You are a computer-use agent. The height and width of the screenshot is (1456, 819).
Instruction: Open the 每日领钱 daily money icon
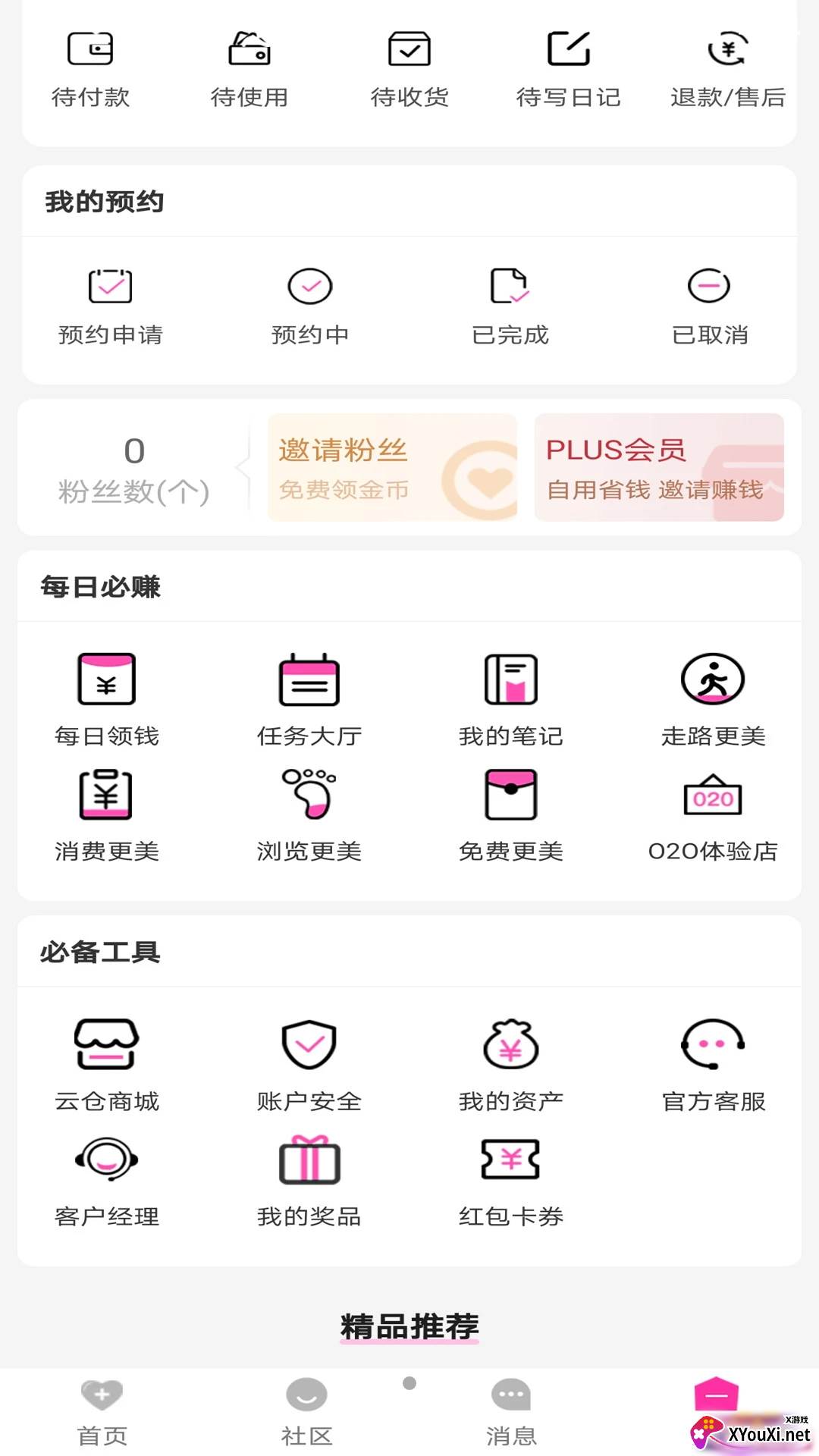pyautogui.click(x=106, y=694)
